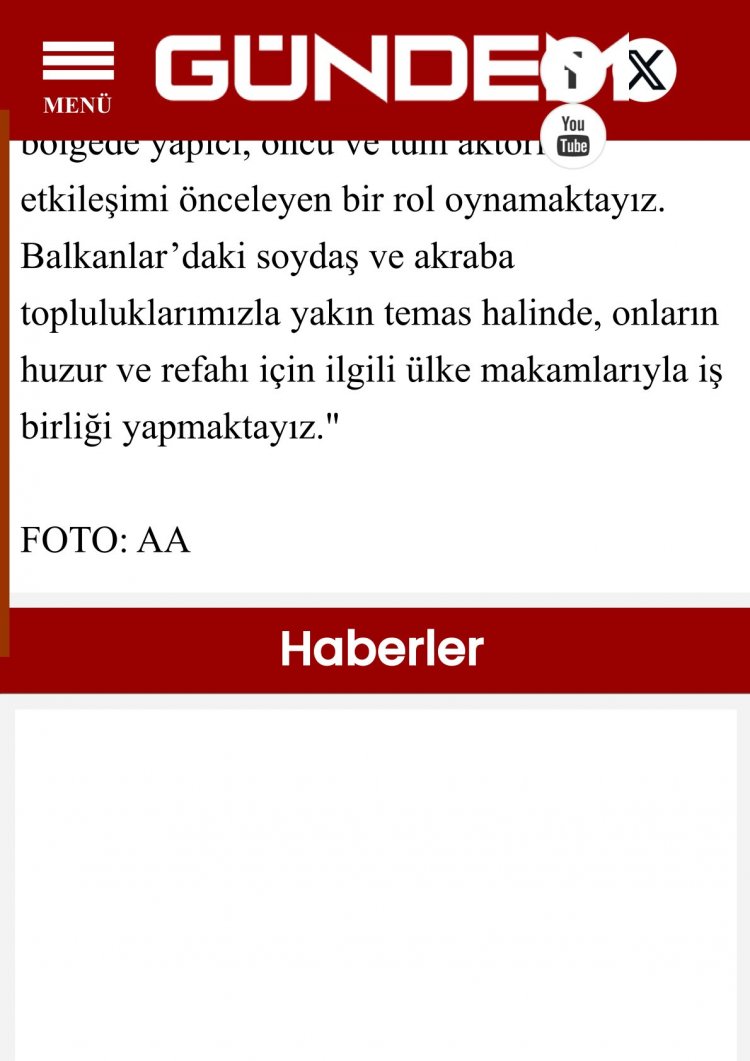Go to the YouTube channel icon
Screen dimensions: 750x1061
573,135
